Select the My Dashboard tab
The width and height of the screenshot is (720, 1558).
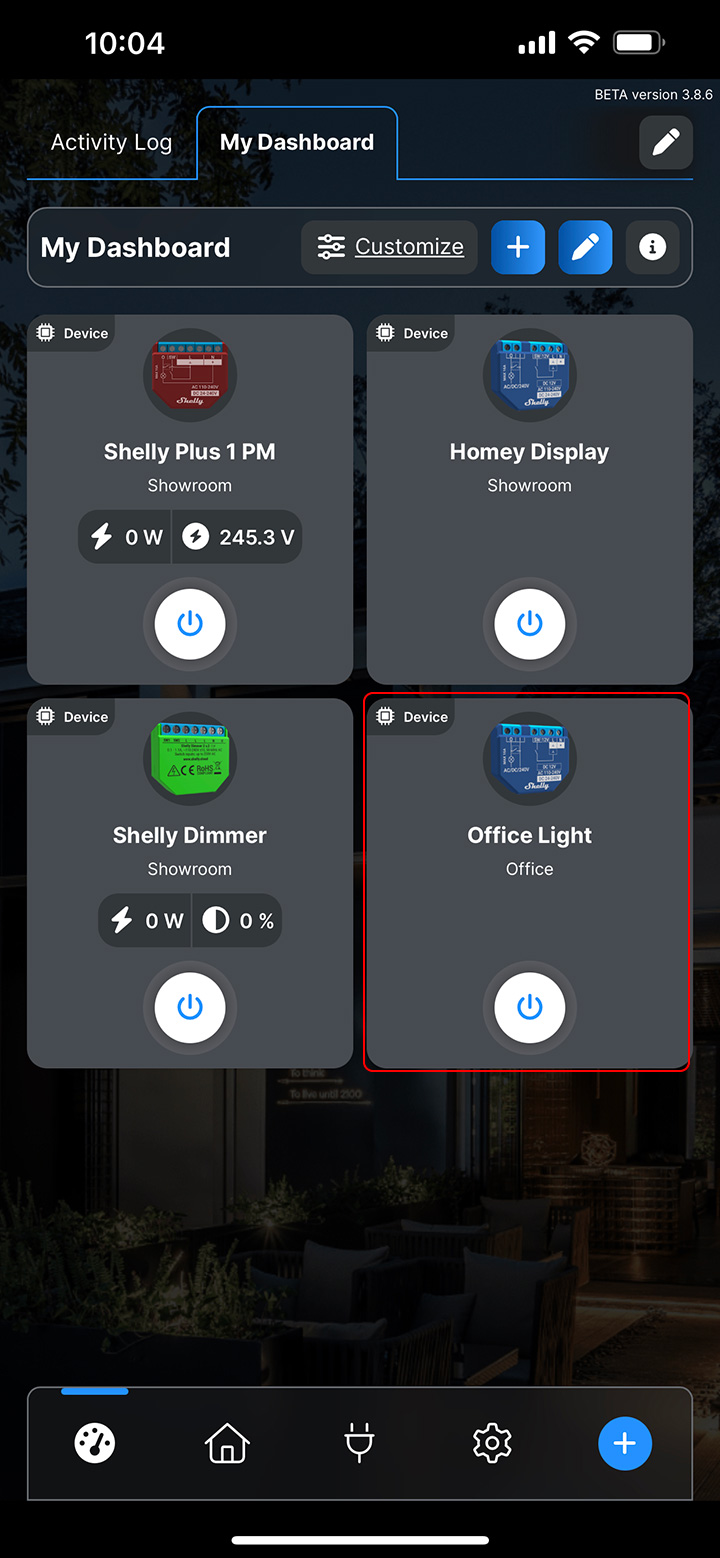(x=297, y=142)
